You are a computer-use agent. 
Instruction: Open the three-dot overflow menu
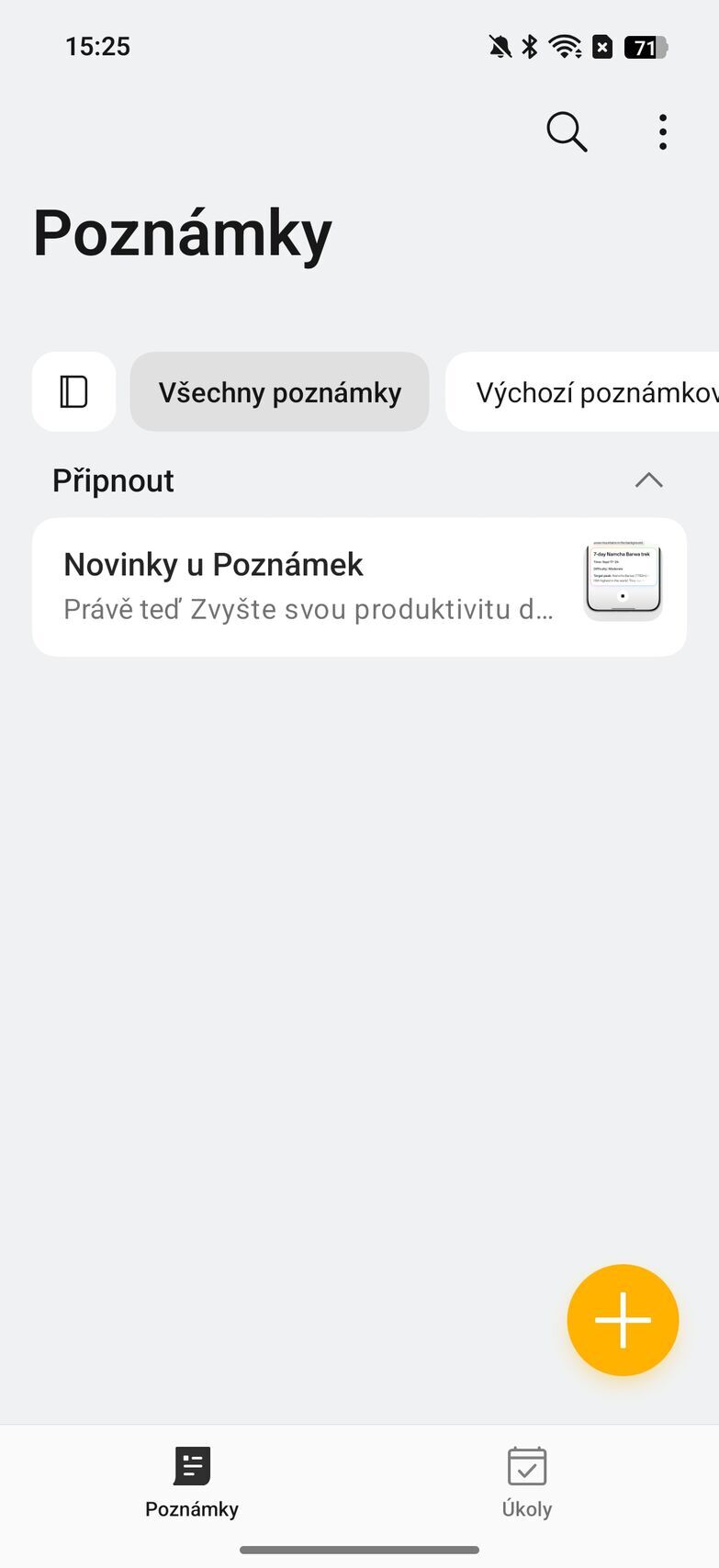pos(662,131)
